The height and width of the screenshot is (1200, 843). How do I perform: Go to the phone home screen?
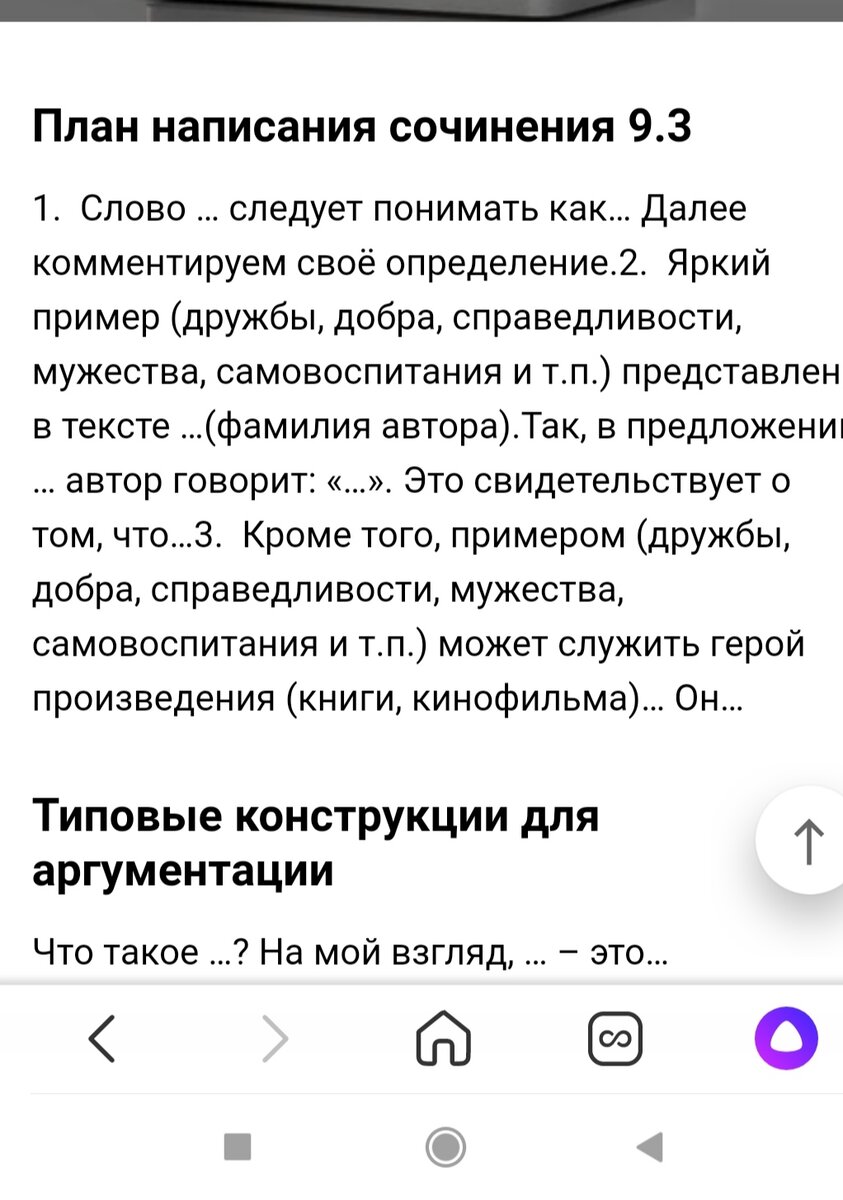(445, 1147)
